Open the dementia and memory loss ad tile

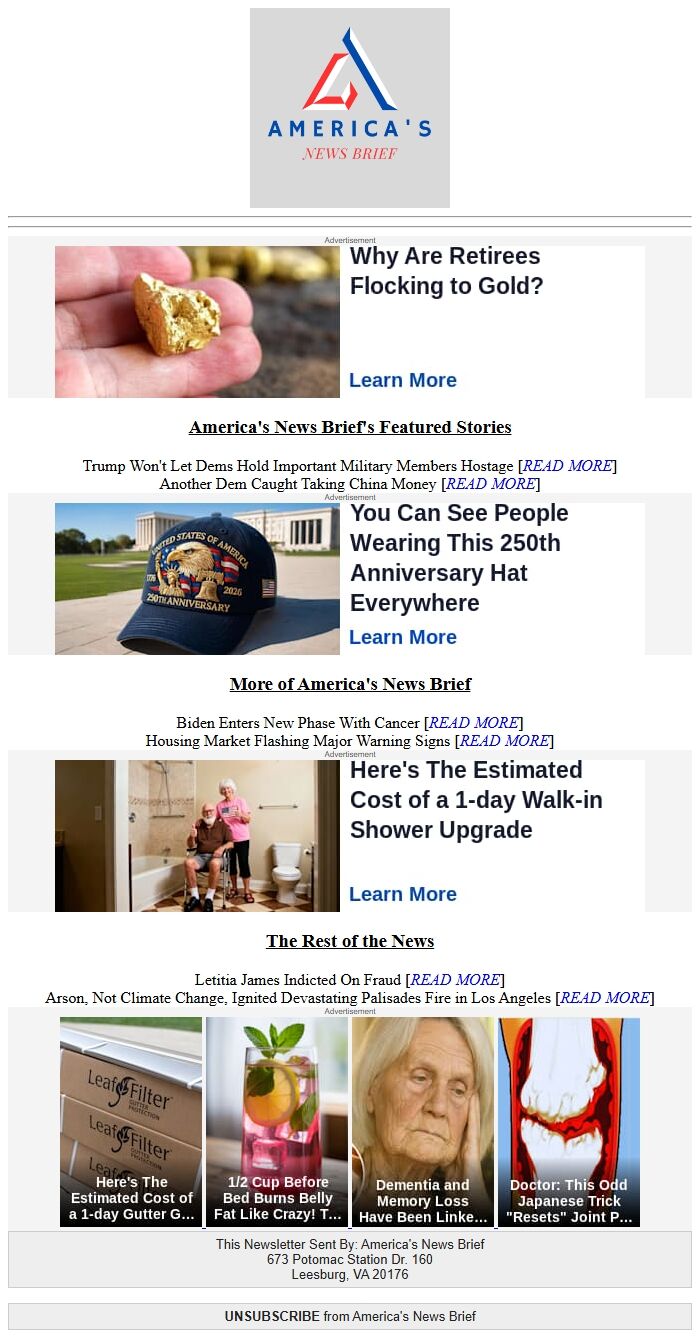coord(422,1122)
